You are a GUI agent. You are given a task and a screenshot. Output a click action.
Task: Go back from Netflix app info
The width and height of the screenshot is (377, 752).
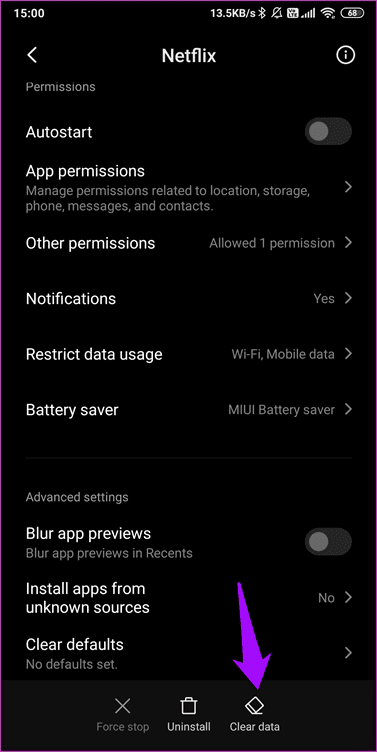point(32,56)
